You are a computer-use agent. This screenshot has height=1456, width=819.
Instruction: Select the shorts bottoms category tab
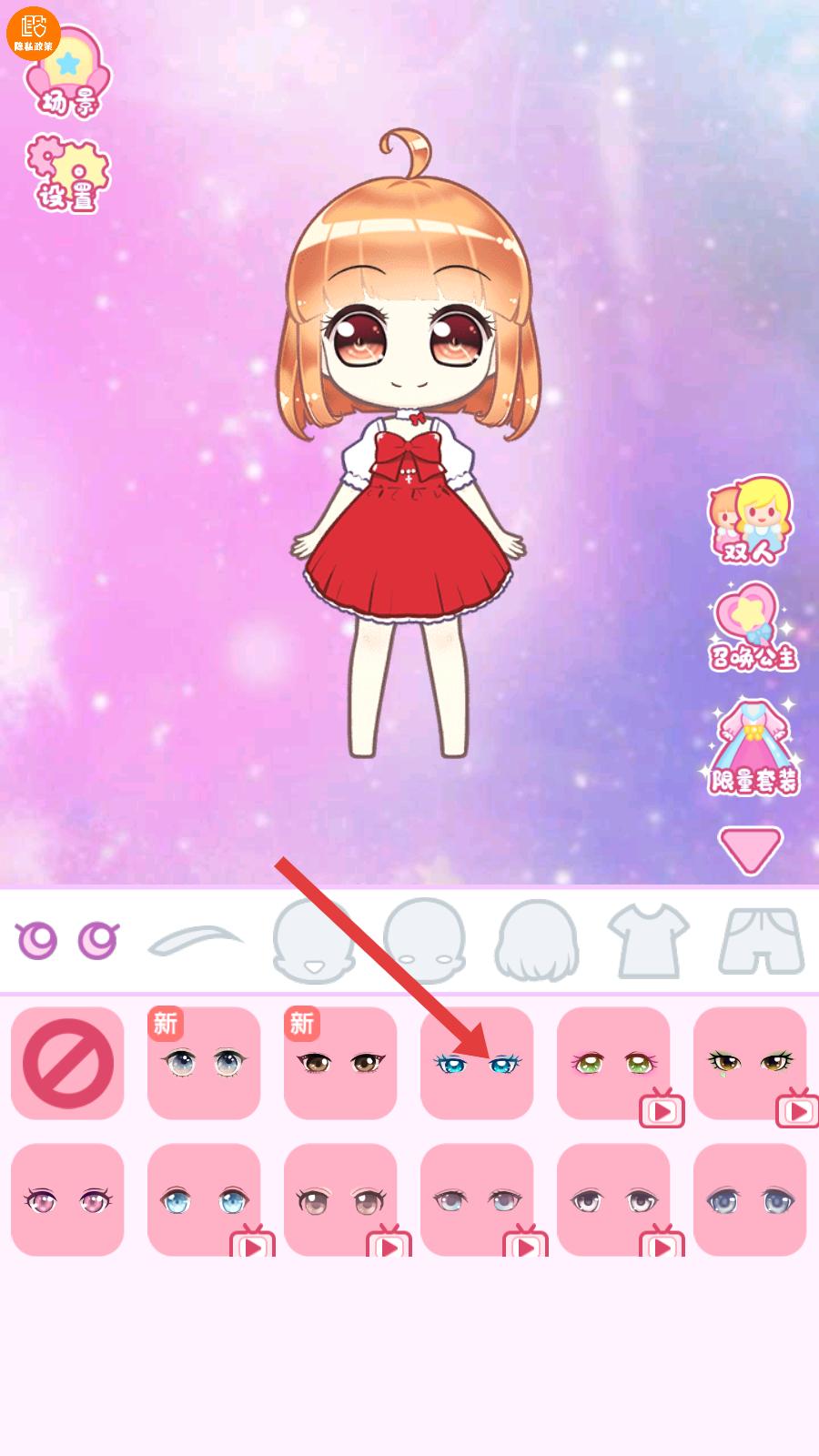[762, 940]
